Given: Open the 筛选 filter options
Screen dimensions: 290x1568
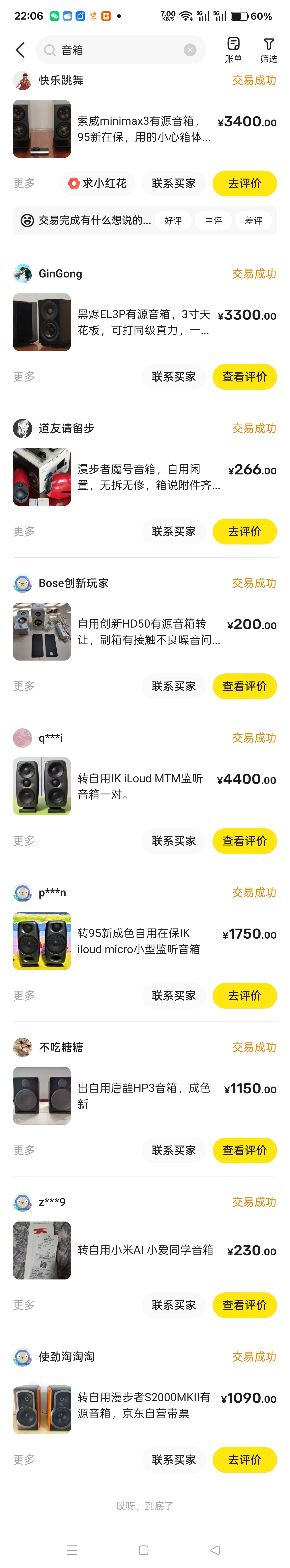Looking at the screenshot, I should [x=269, y=49].
